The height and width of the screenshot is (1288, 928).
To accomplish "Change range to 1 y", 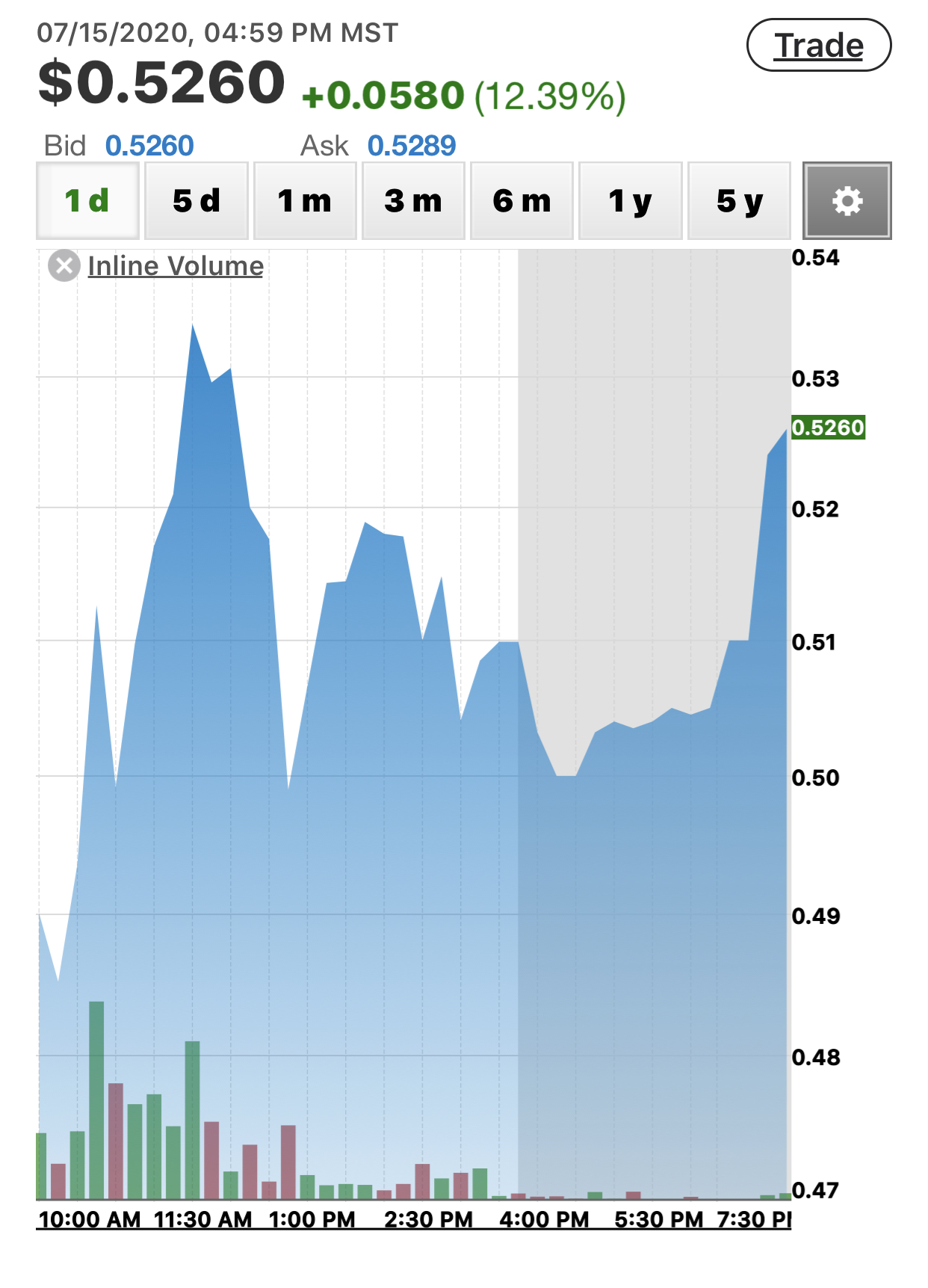I will [x=630, y=200].
